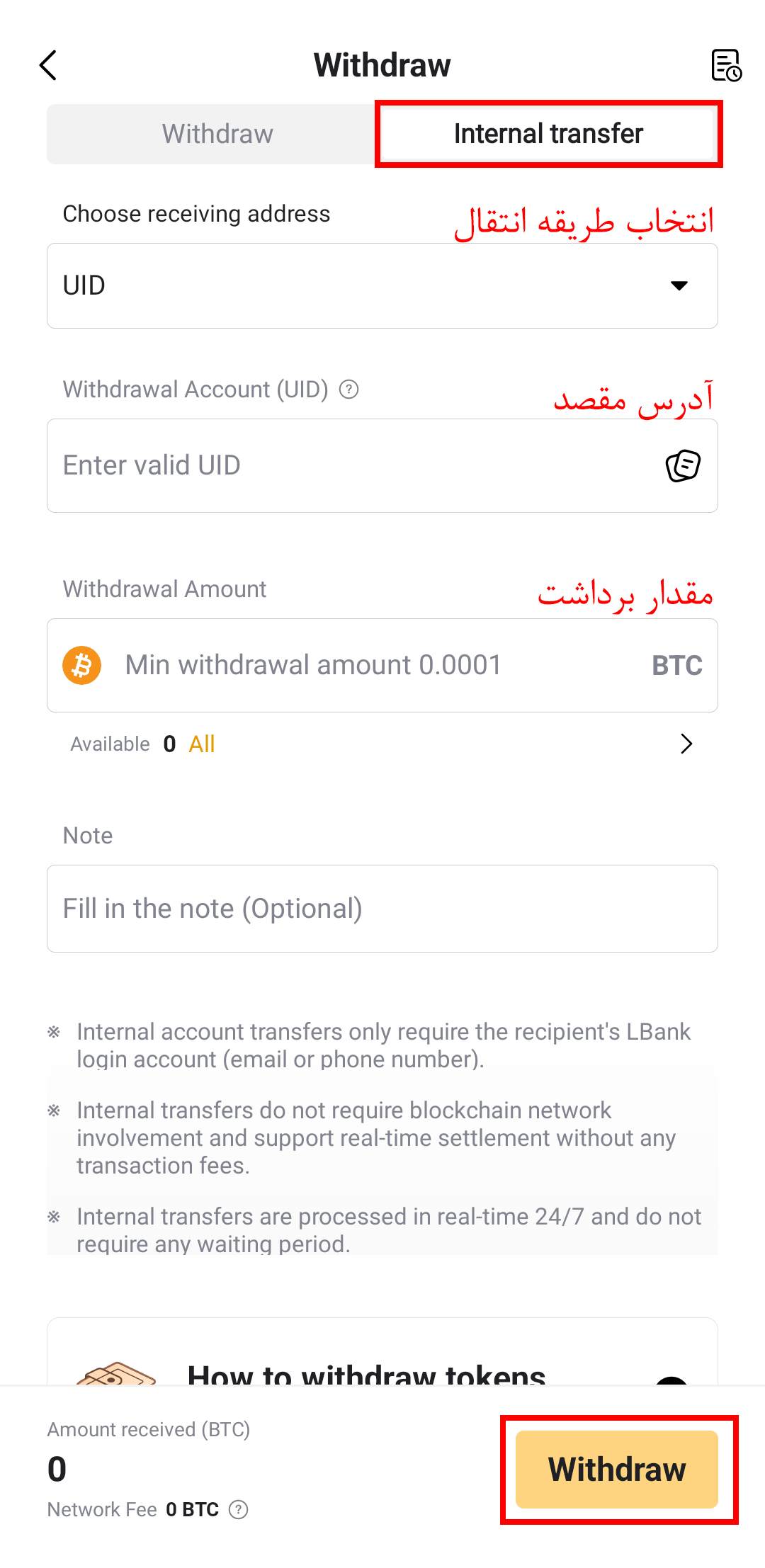
Task: Tap the Enter valid UID field
Action: 354,465
